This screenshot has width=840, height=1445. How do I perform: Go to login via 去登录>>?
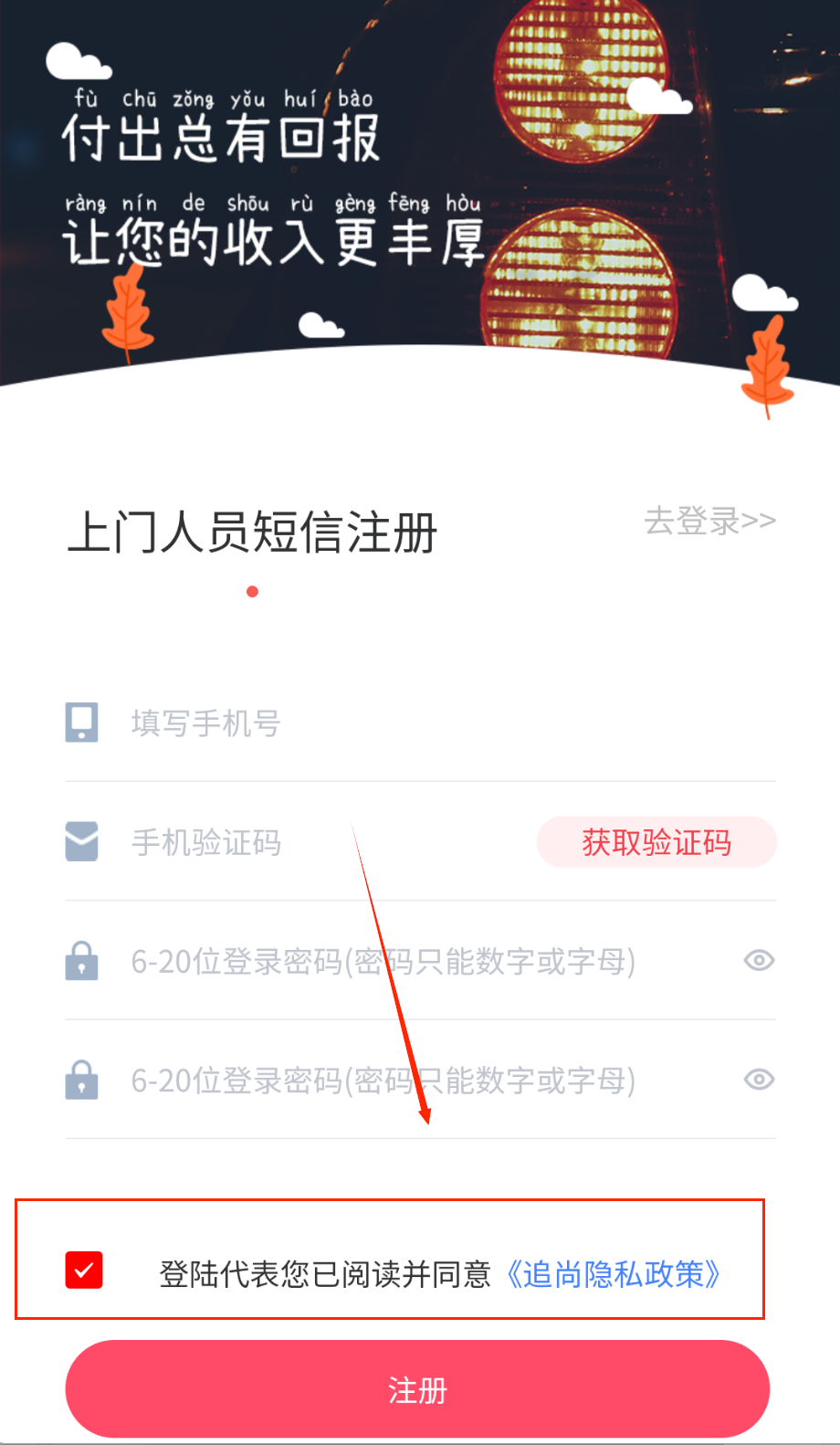tap(709, 521)
